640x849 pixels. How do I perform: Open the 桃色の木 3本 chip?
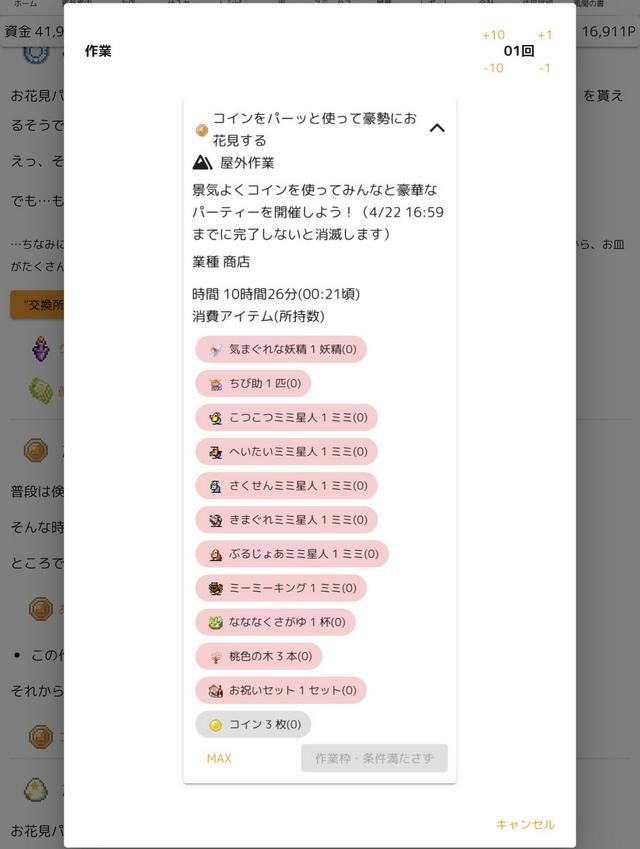click(x=259, y=656)
